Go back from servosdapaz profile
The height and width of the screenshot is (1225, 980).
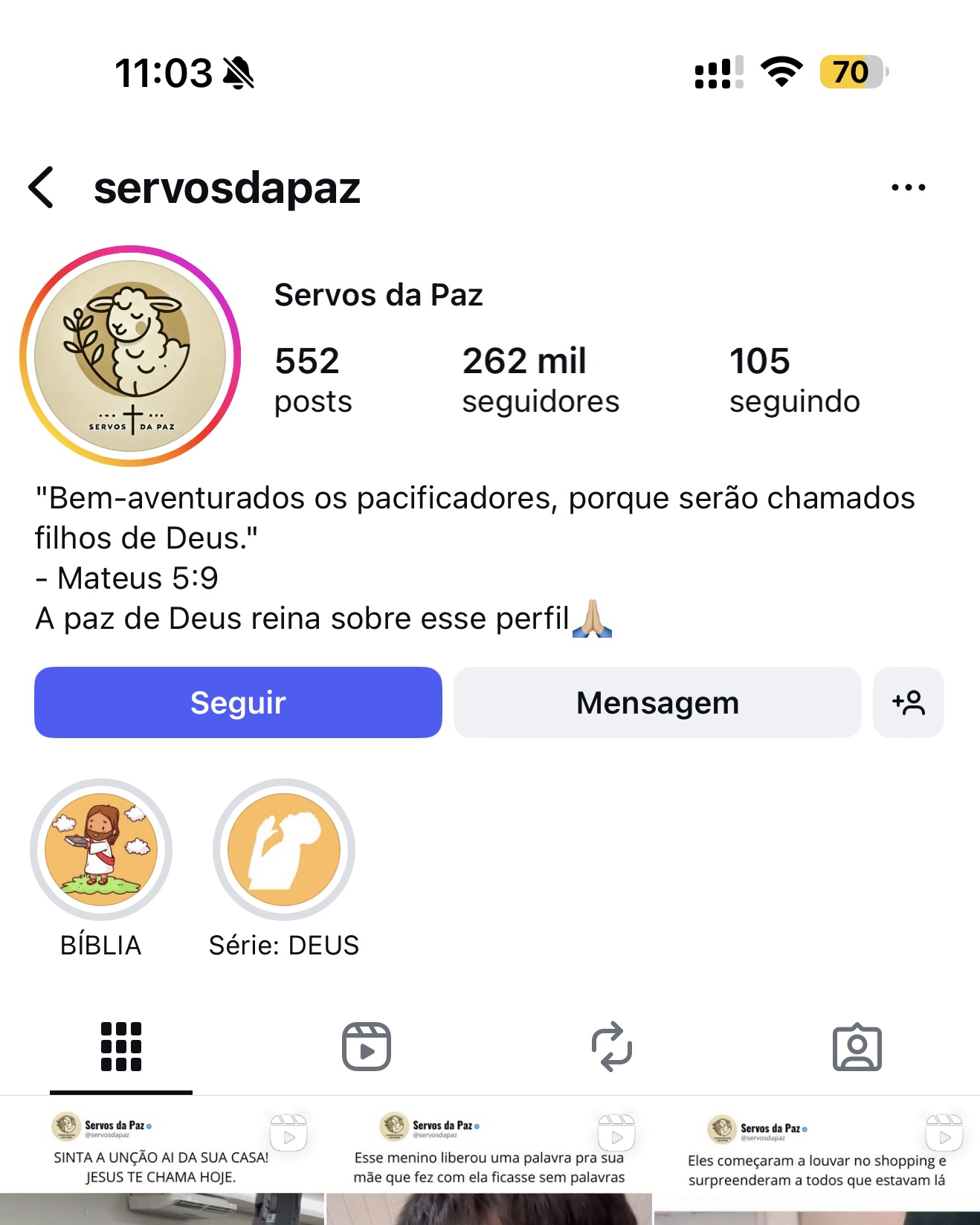point(42,187)
